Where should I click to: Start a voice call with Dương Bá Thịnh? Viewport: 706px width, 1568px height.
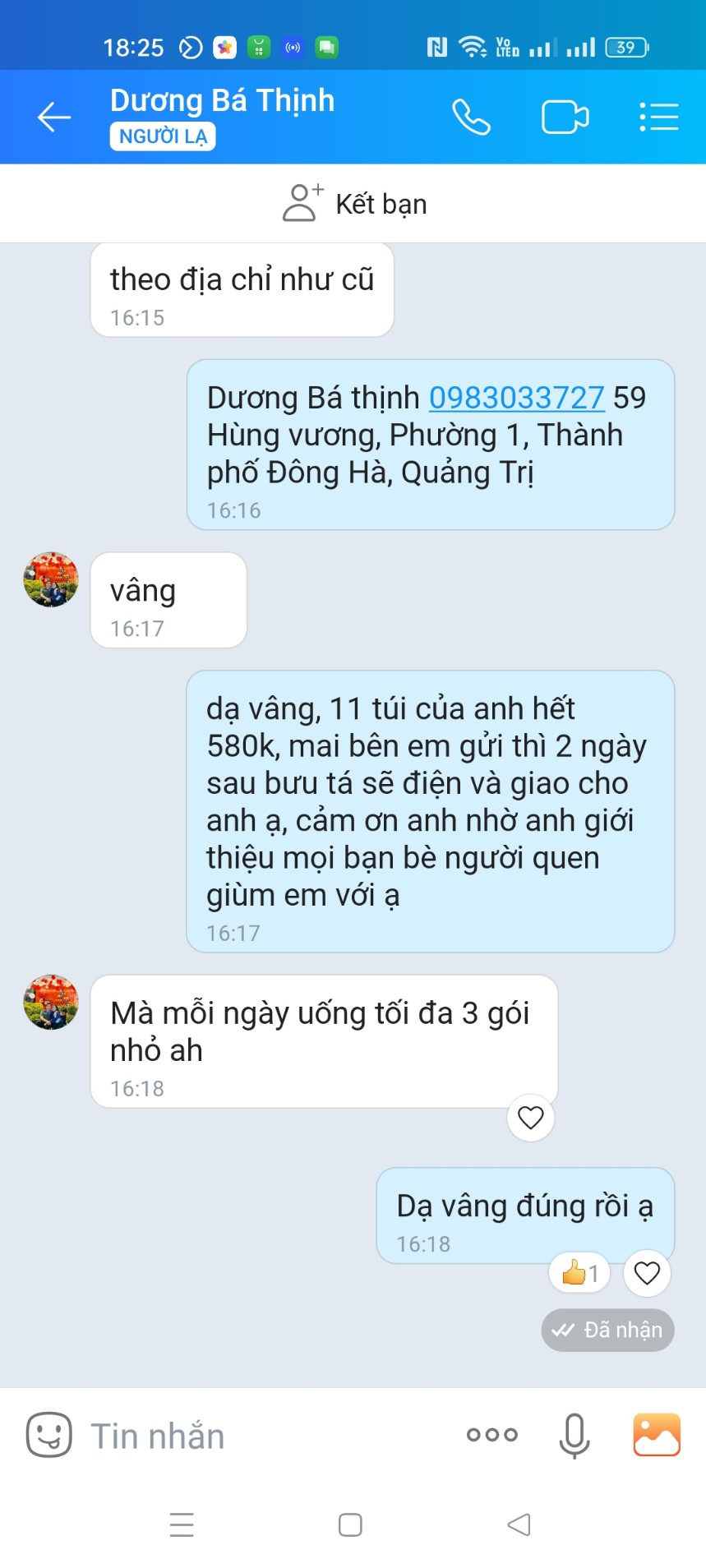pos(471,118)
